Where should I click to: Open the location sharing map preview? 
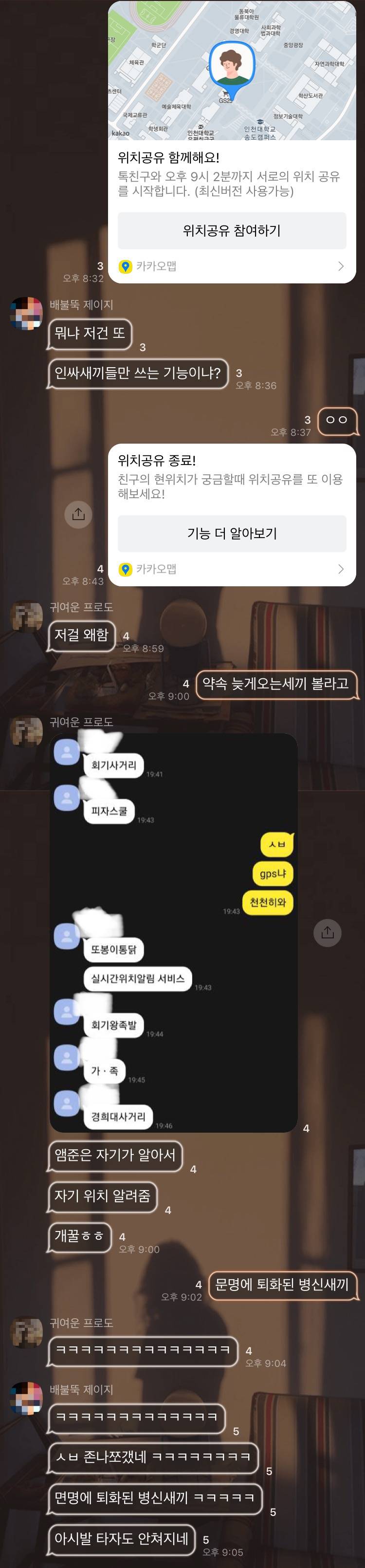tap(232, 70)
